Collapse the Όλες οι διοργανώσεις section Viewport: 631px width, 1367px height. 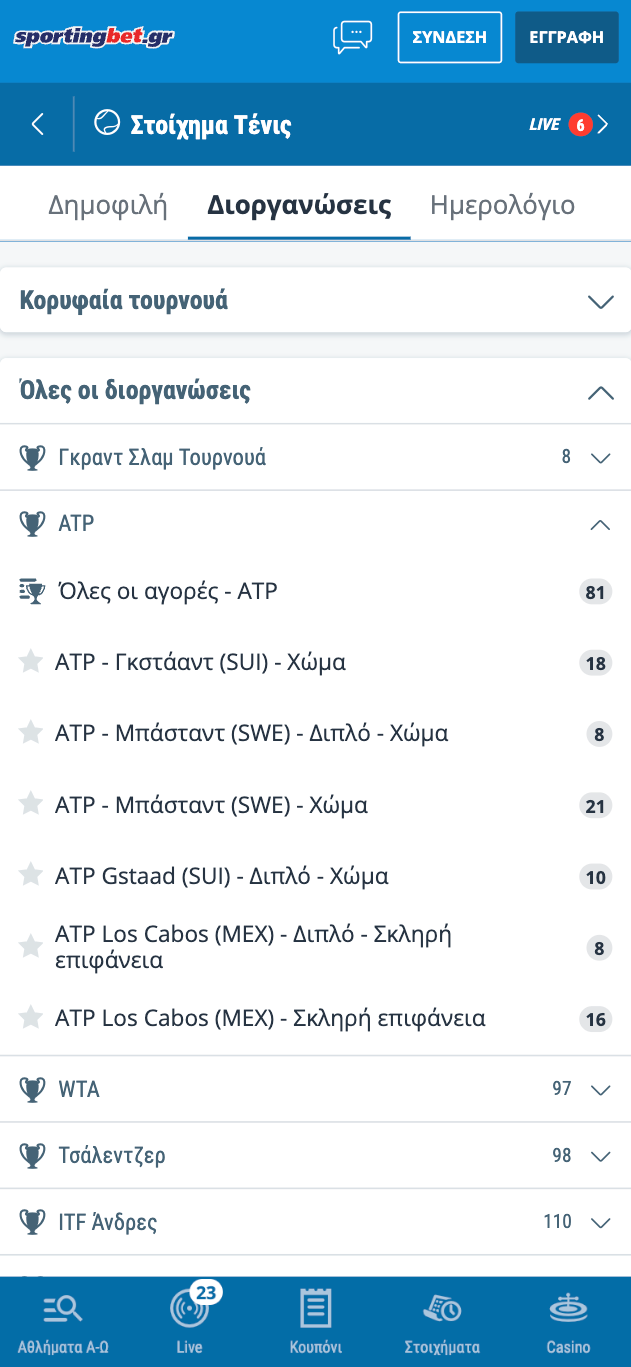pos(315,391)
